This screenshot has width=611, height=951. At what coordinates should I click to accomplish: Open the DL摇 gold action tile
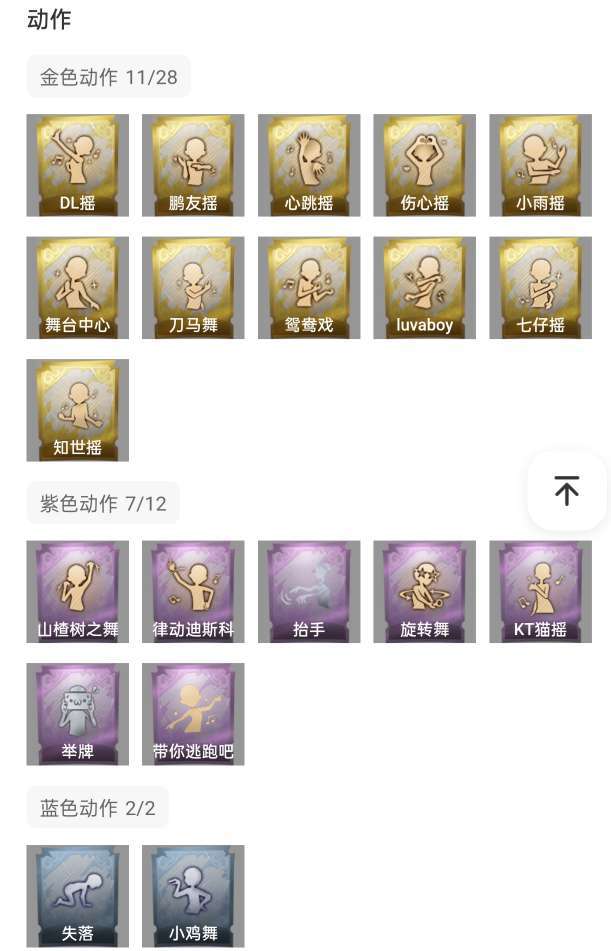point(78,165)
